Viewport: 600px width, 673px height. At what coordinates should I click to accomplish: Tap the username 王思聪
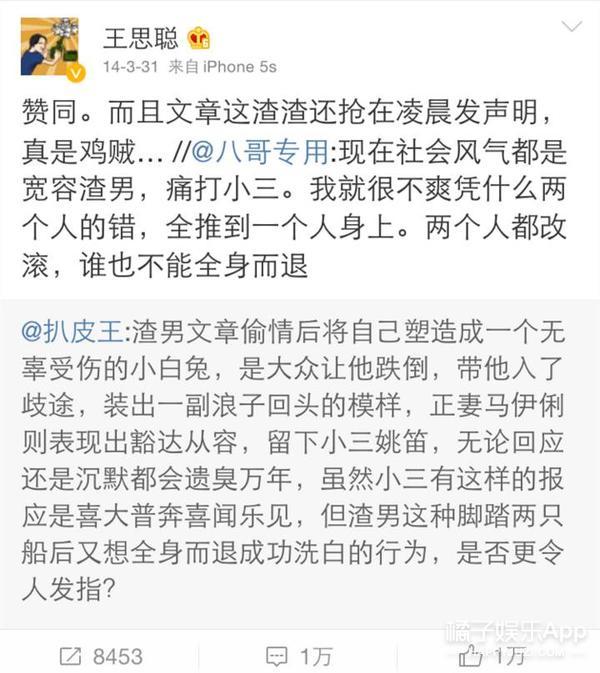point(140,39)
